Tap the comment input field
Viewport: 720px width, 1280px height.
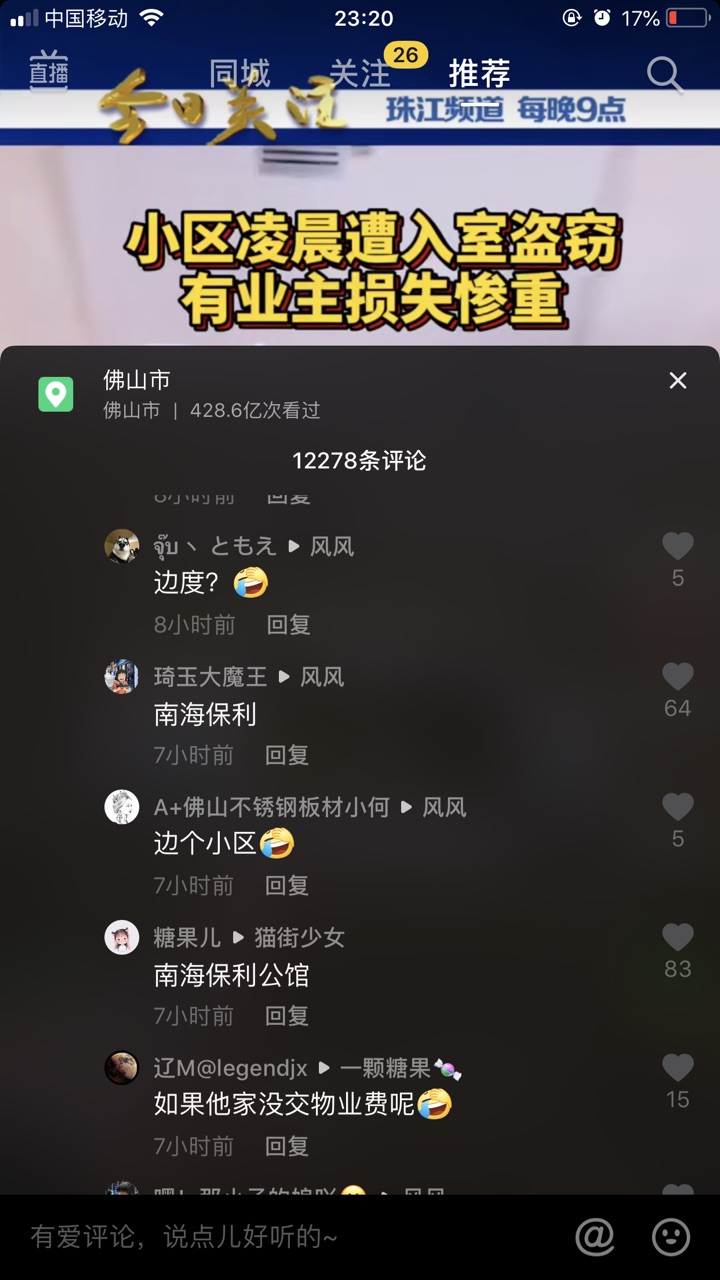(290, 1237)
